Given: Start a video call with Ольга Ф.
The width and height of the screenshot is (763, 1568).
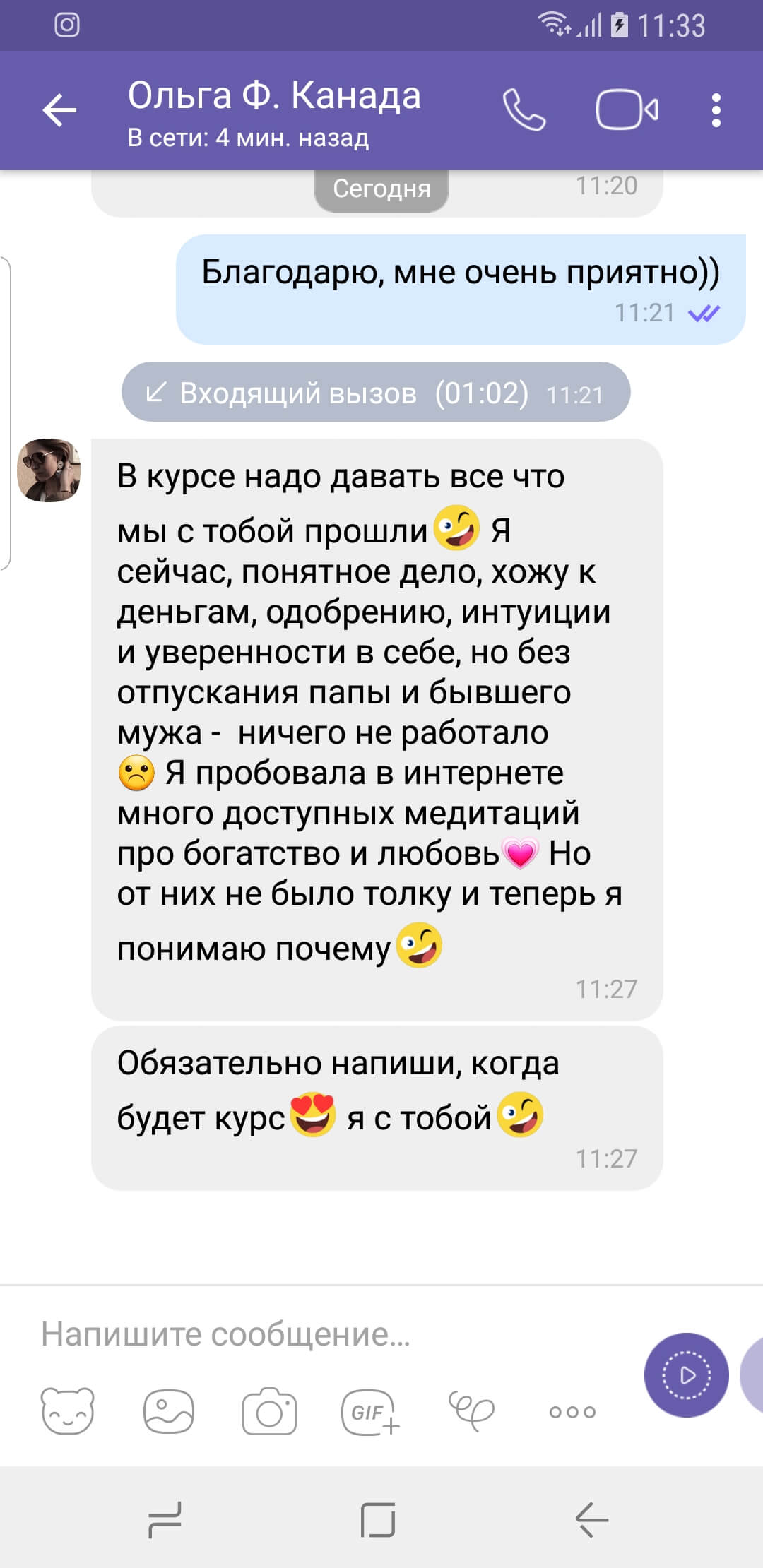Looking at the screenshot, I should pos(627,110).
